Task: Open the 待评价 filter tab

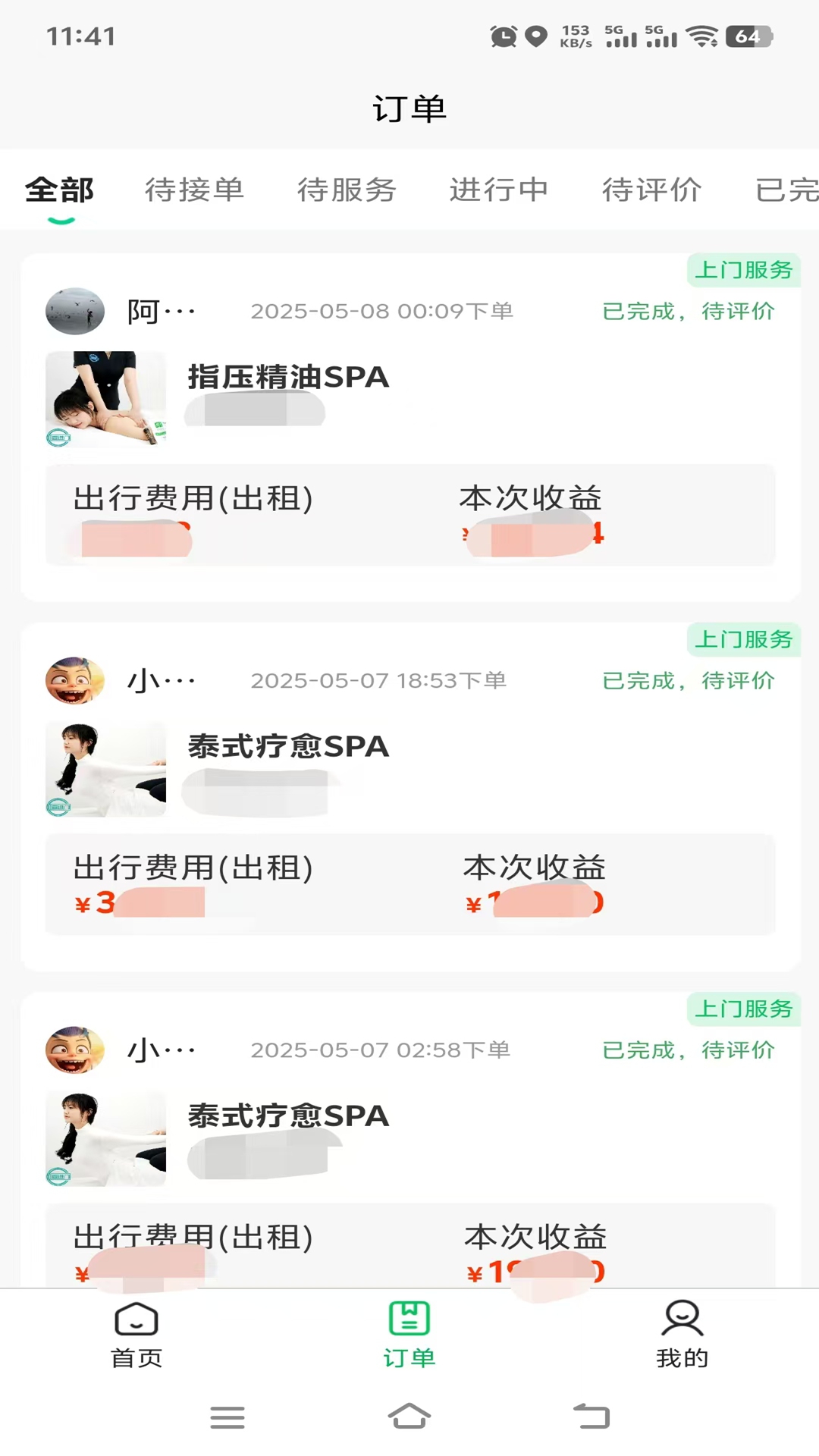Action: coord(652,190)
